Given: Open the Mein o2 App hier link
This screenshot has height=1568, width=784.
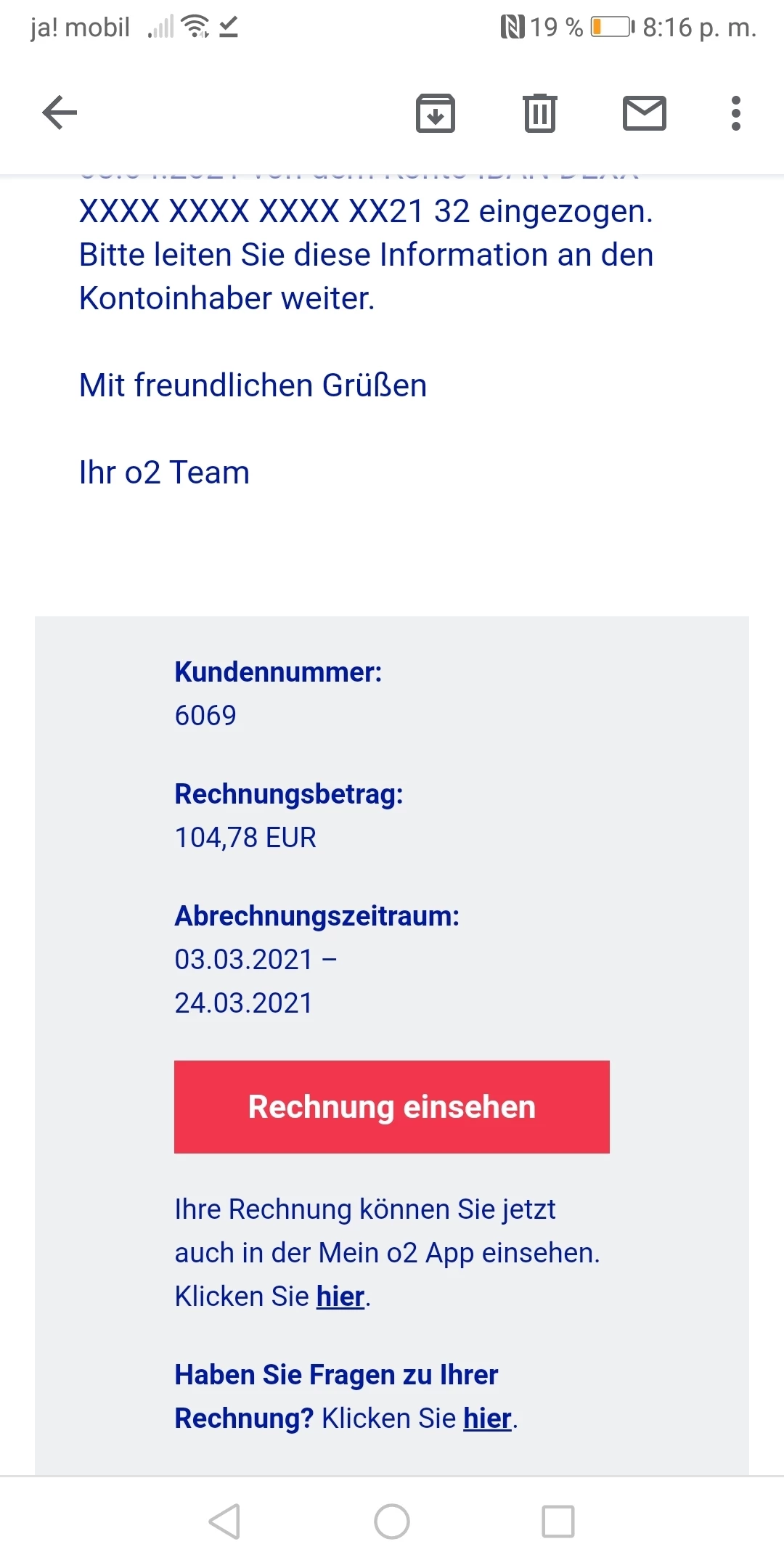Looking at the screenshot, I should pos(340,1296).
